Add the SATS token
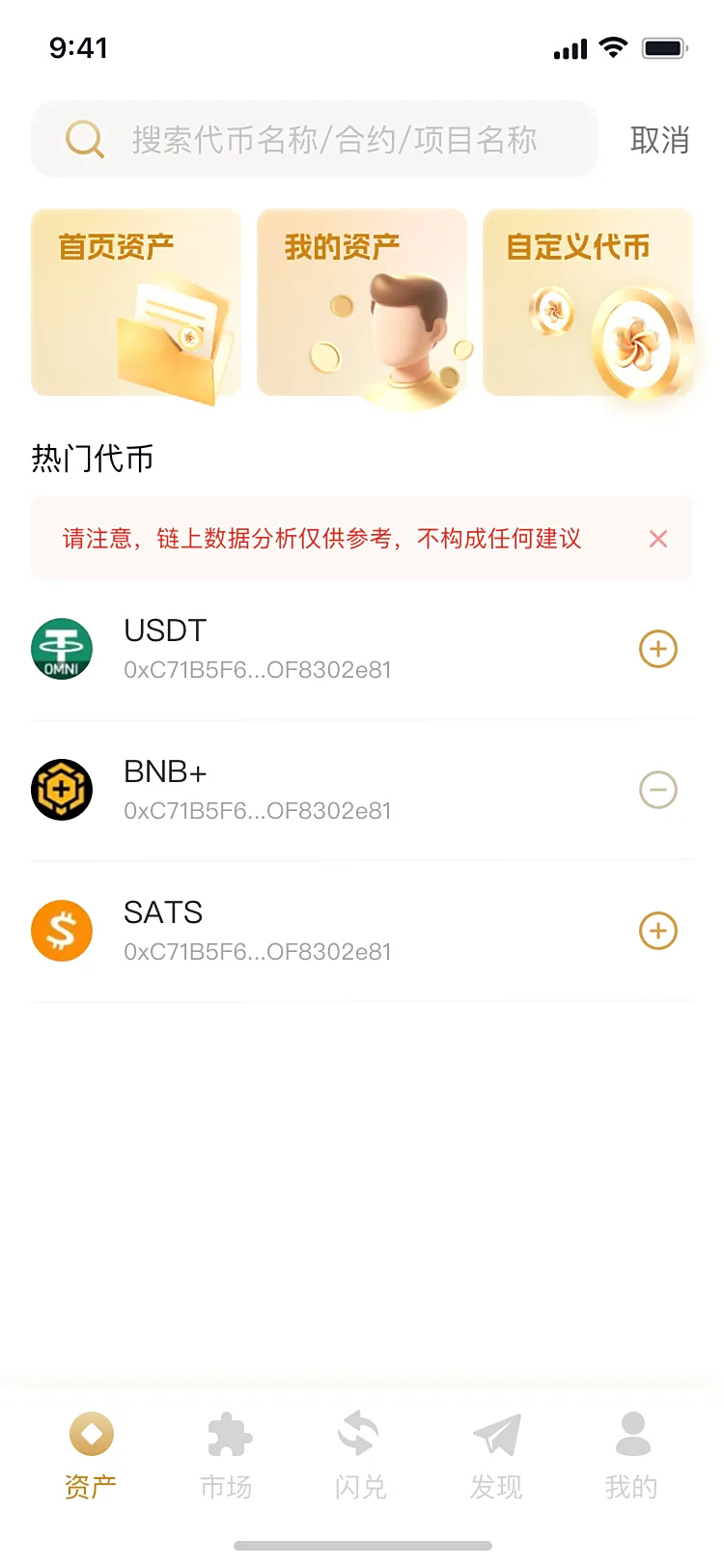Viewport: 724px width, 1568px height. [x=658, y=931]
